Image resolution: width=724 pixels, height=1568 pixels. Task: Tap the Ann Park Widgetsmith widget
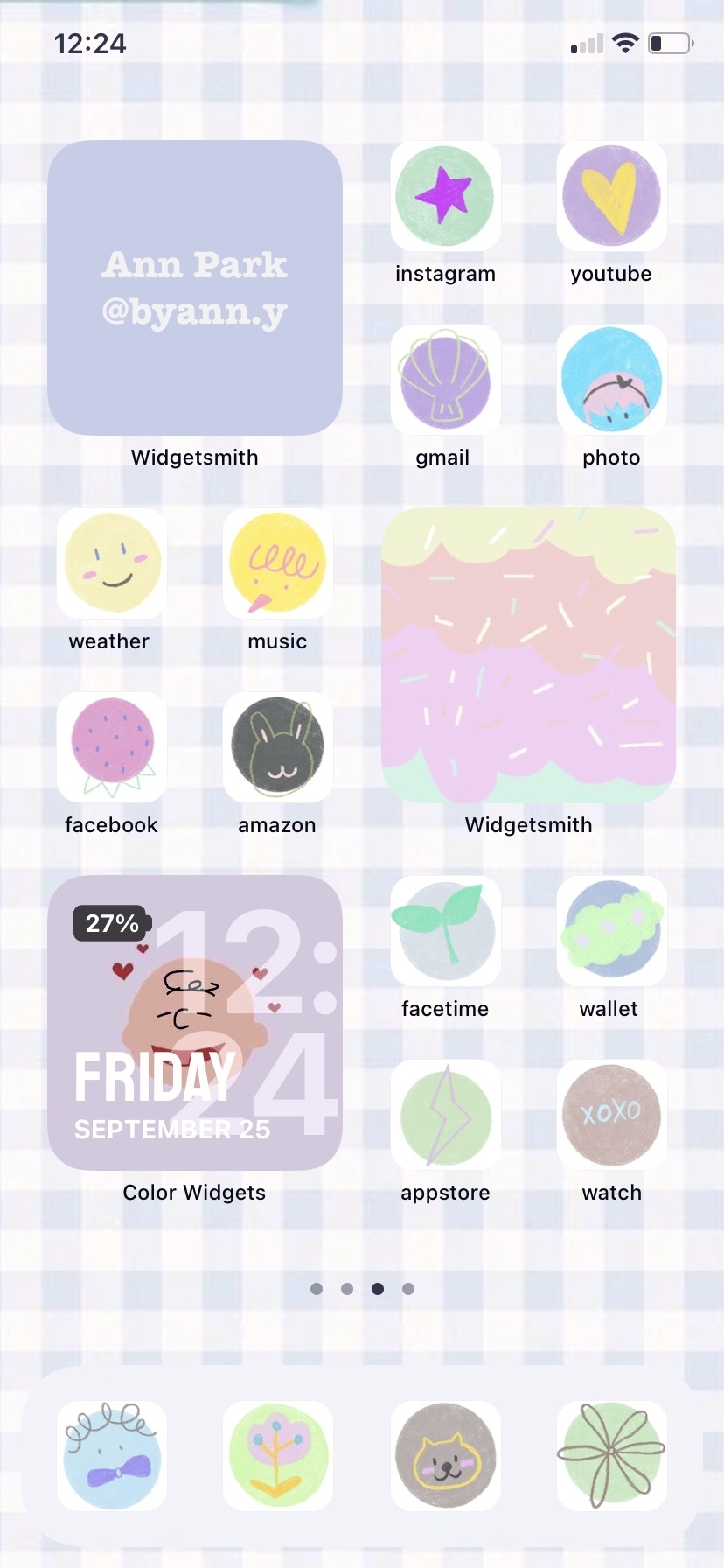194,288
